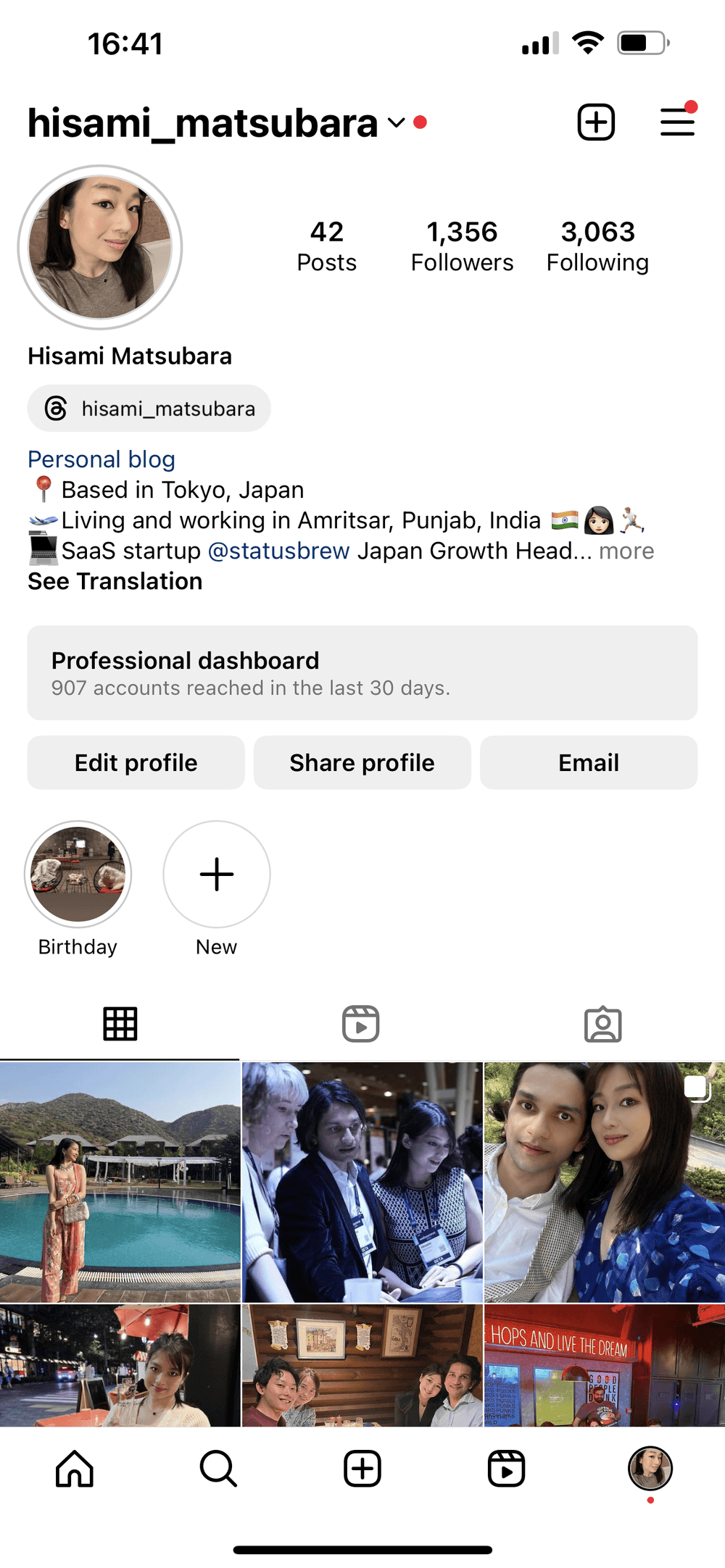Tap Share profile

[362, 762]
